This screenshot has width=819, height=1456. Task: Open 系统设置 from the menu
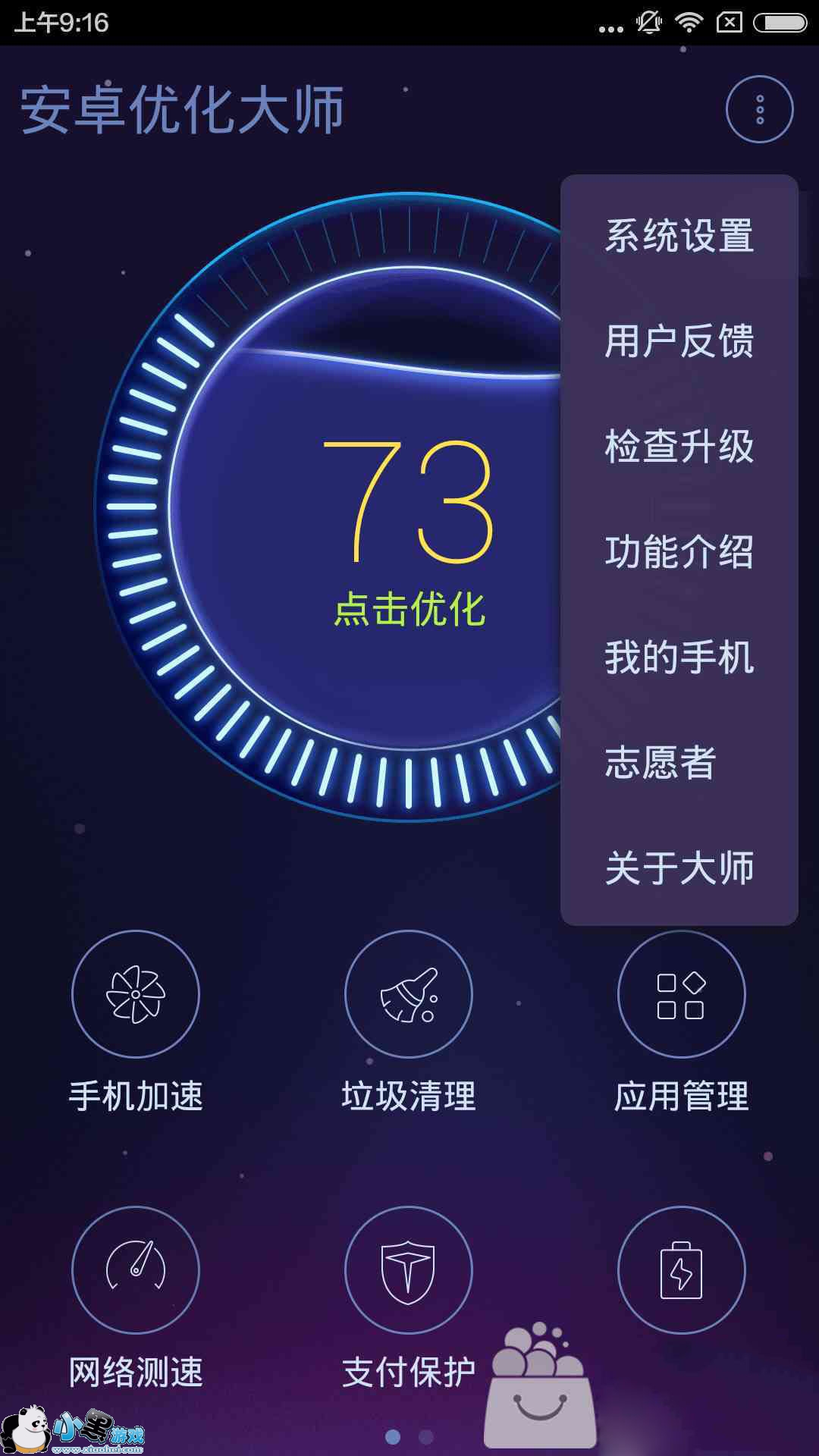coord(679,236)
